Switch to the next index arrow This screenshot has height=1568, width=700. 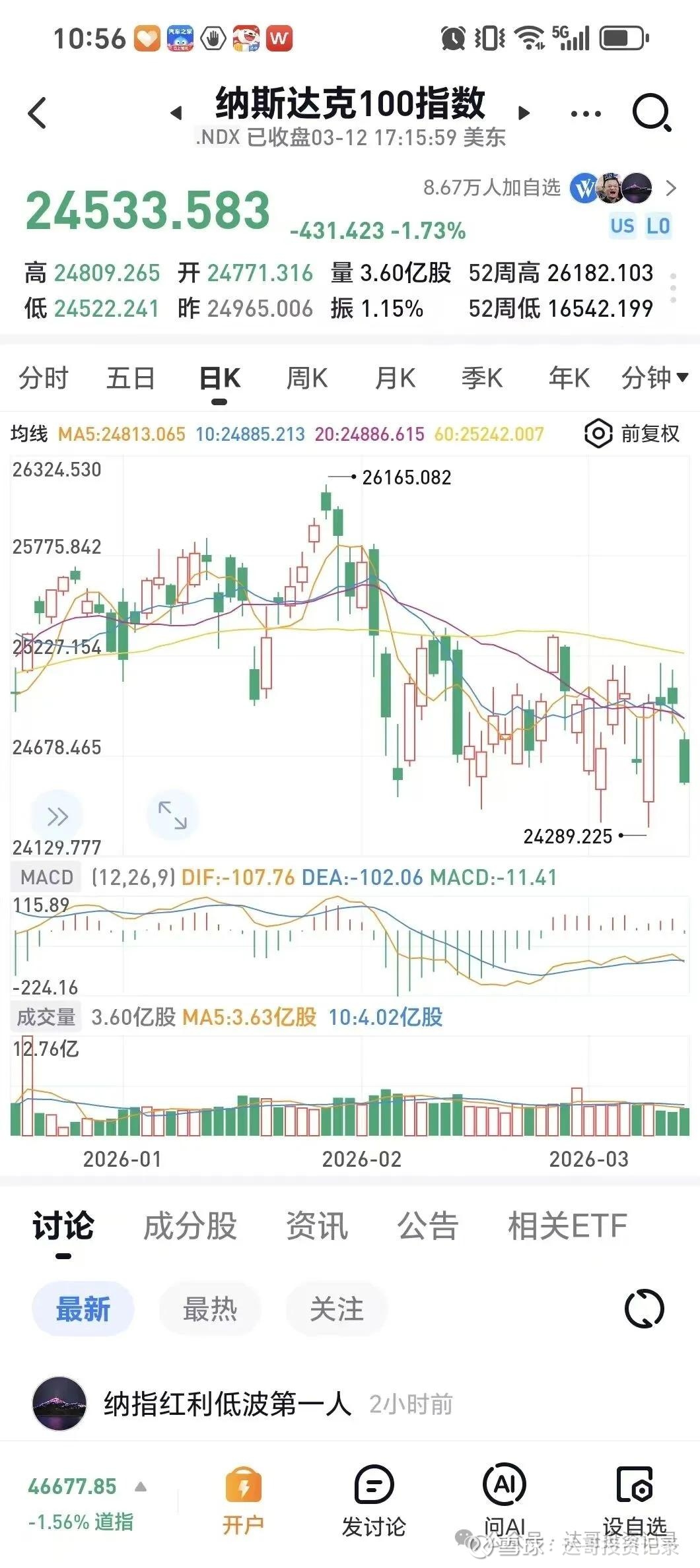pos(524,113)
